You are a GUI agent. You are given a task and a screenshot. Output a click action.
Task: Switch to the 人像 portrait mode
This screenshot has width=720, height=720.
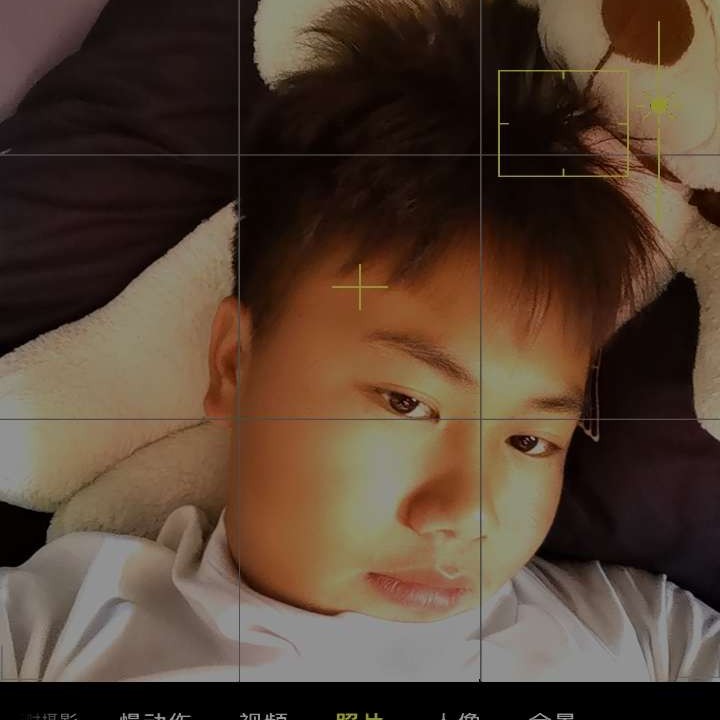coord(457,715)
